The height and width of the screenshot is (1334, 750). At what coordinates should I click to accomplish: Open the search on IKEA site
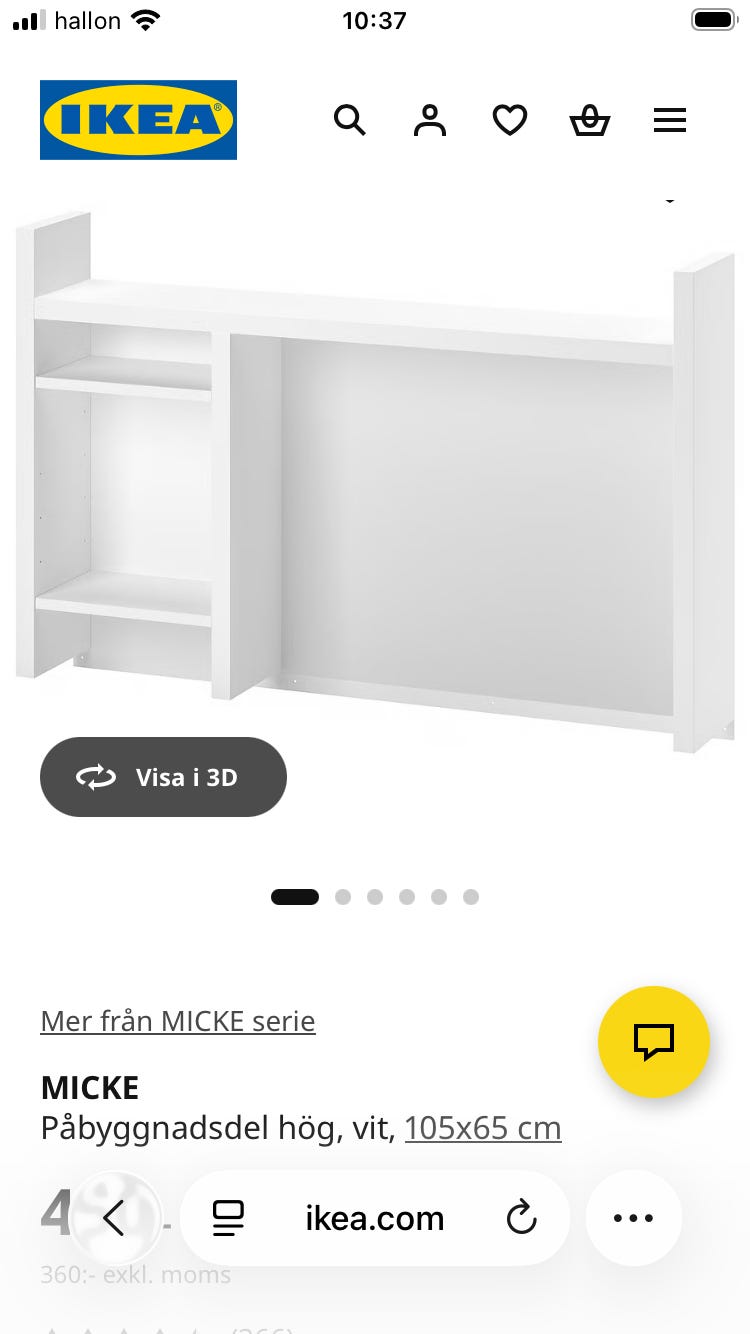click(x=350, y=120)
